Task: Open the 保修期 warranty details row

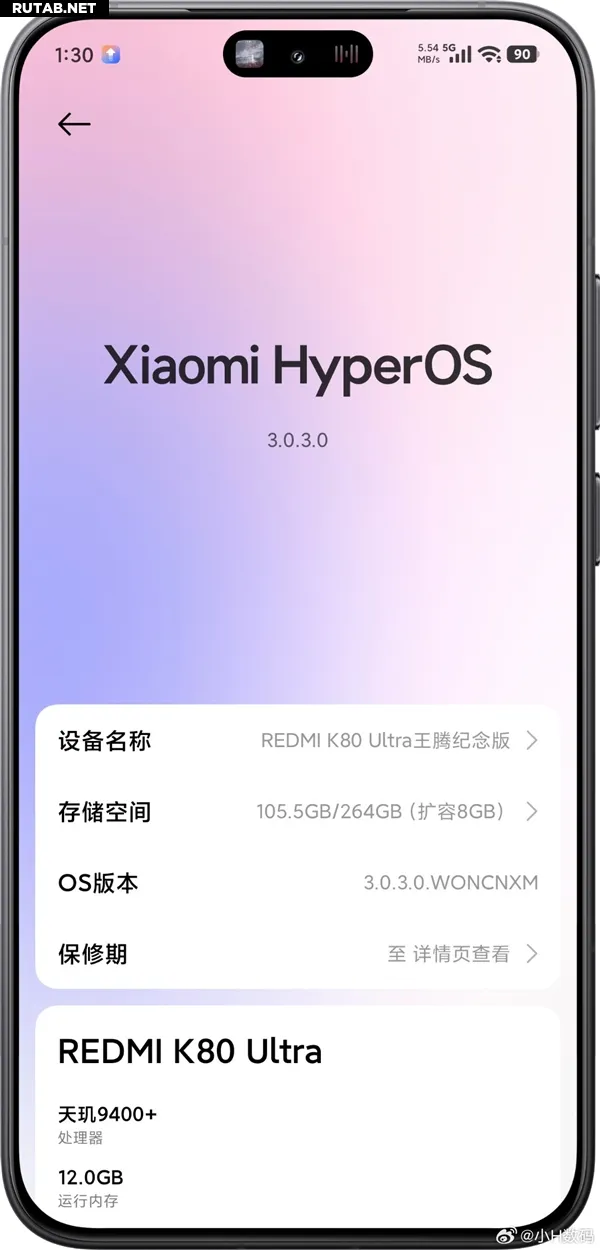Action: 298,954
